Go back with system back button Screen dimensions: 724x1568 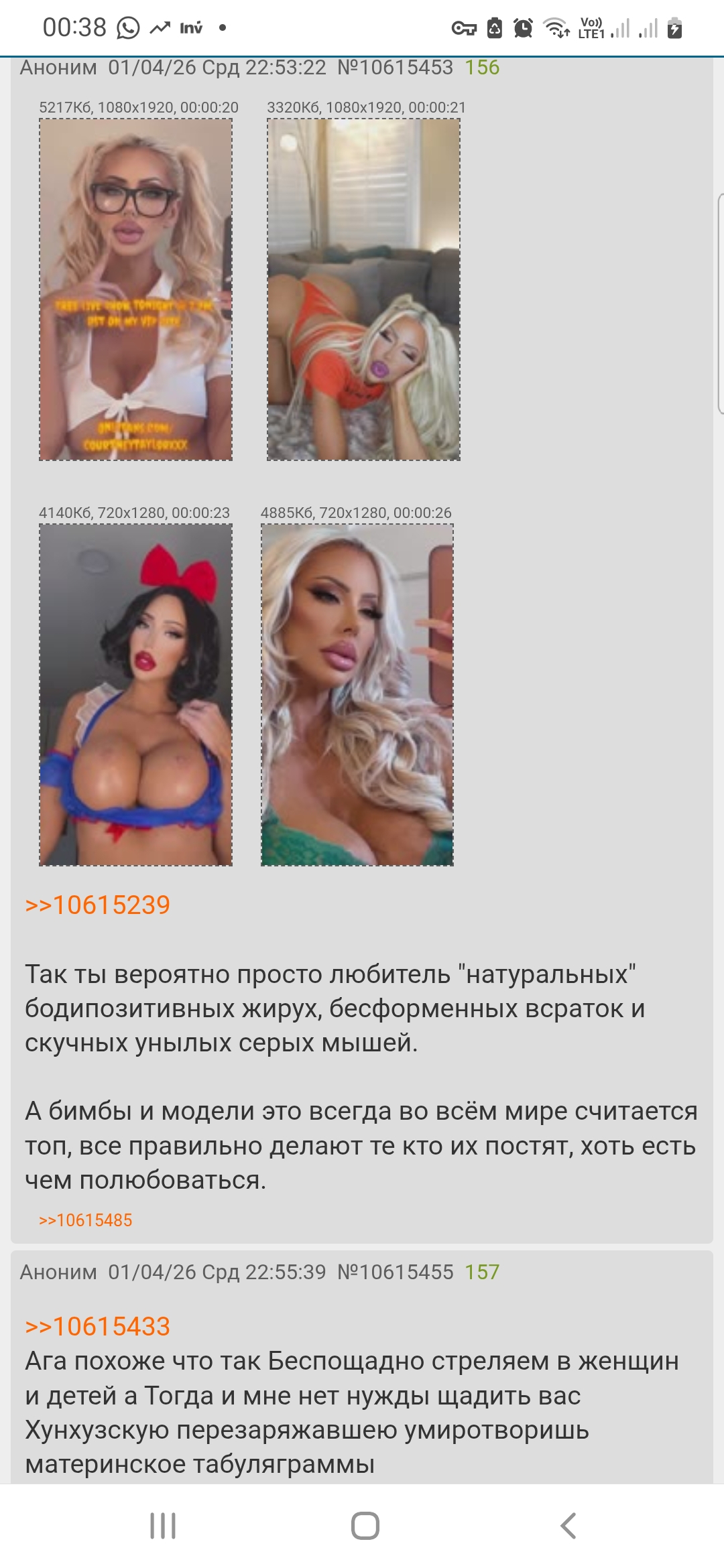(568, 1526)
